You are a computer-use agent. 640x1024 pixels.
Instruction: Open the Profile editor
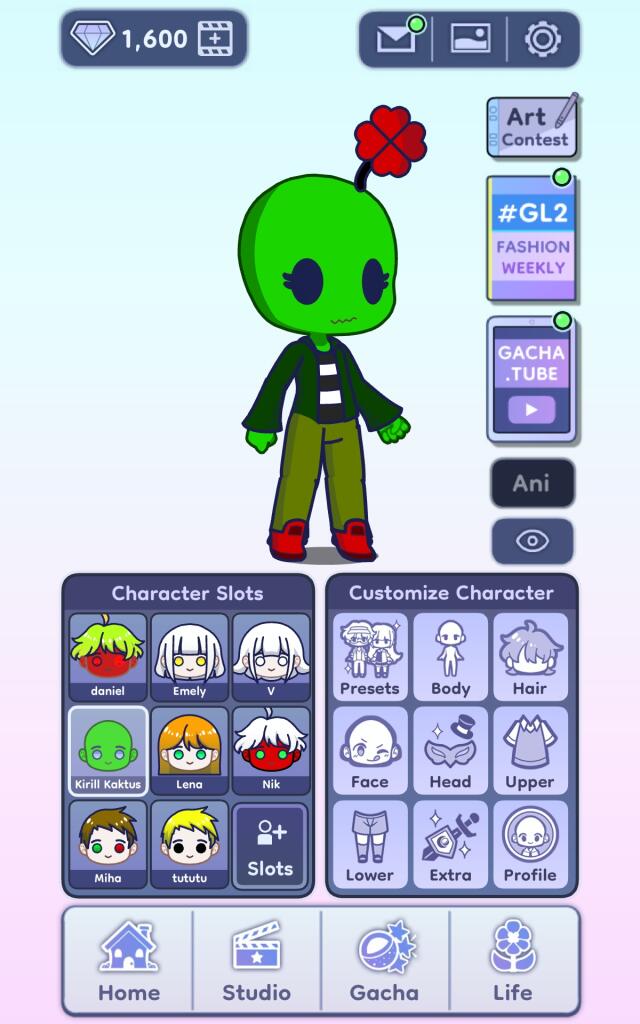pos(530,844)
